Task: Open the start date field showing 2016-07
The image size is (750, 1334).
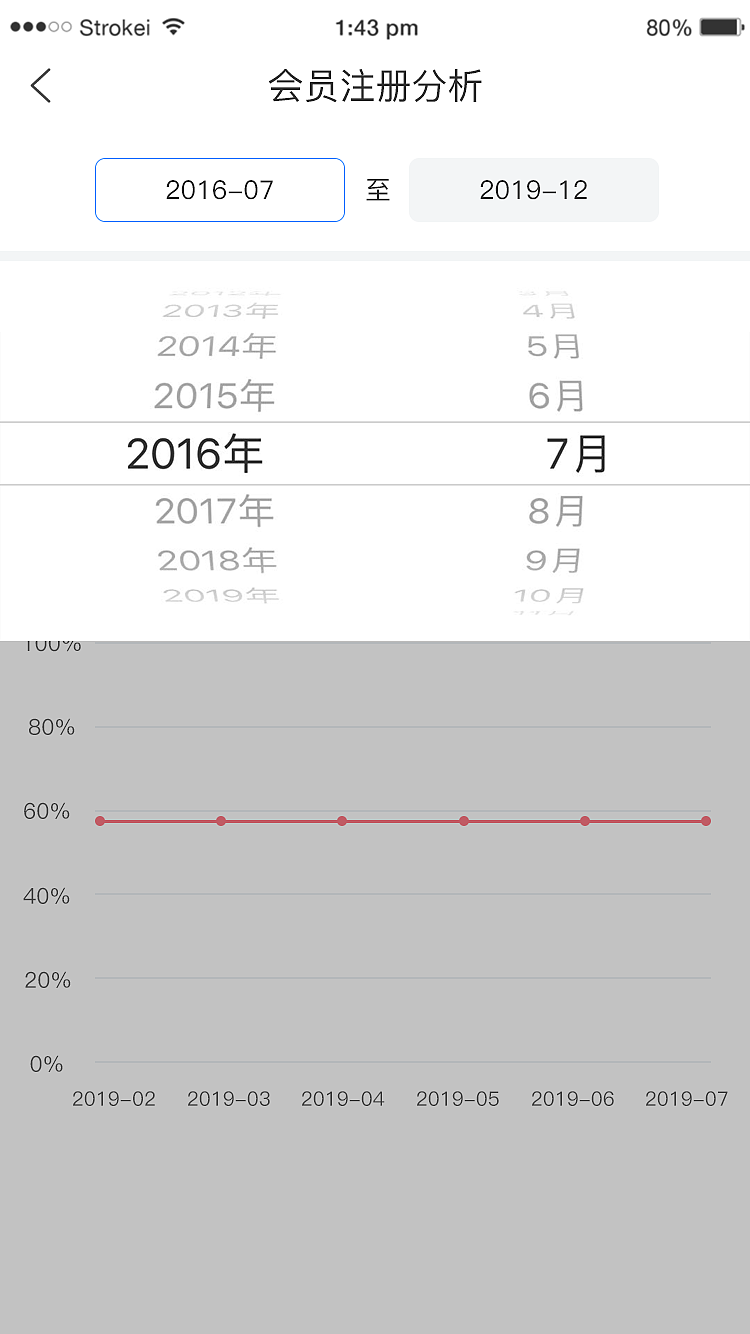Action: (x=219, y=190)
